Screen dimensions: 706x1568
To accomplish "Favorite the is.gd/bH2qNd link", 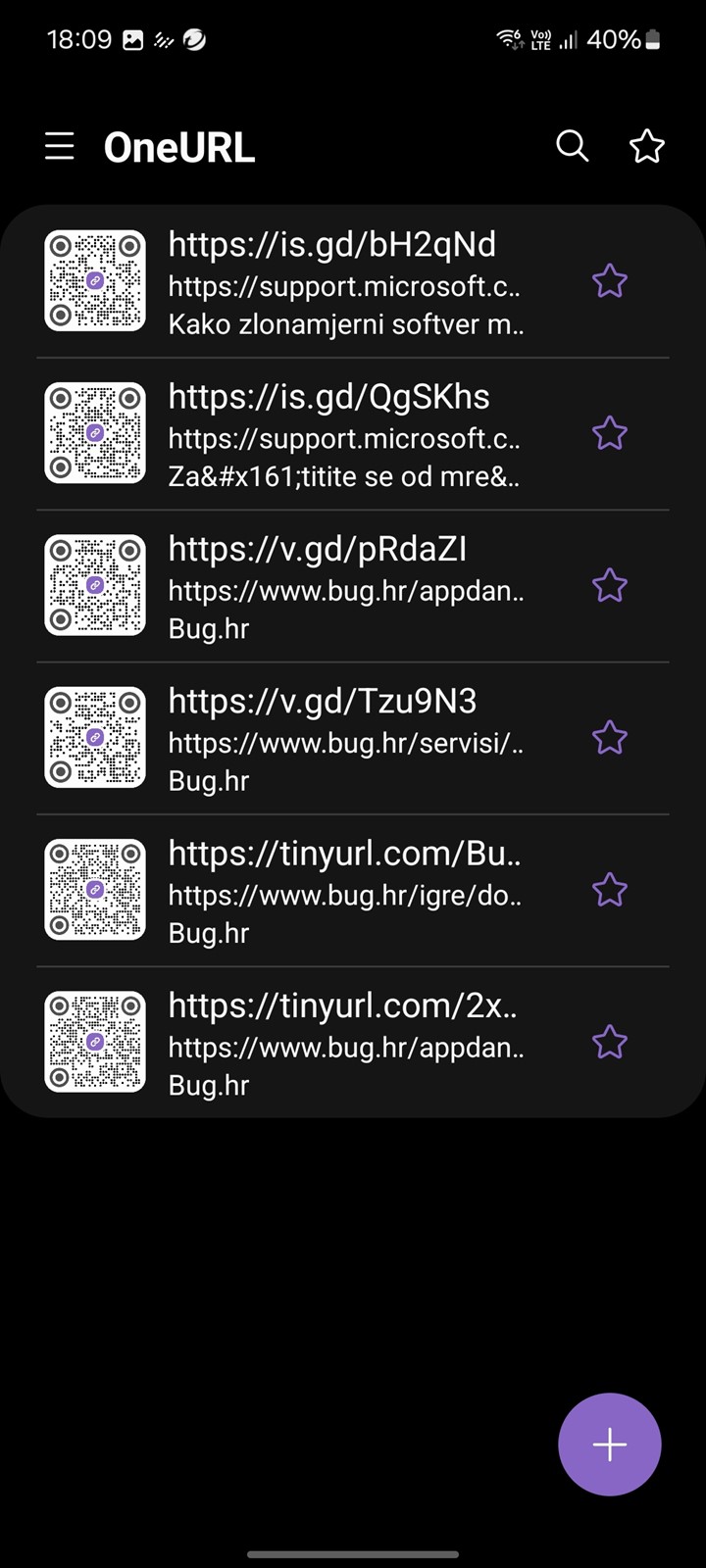I will (x=610, y=282).
